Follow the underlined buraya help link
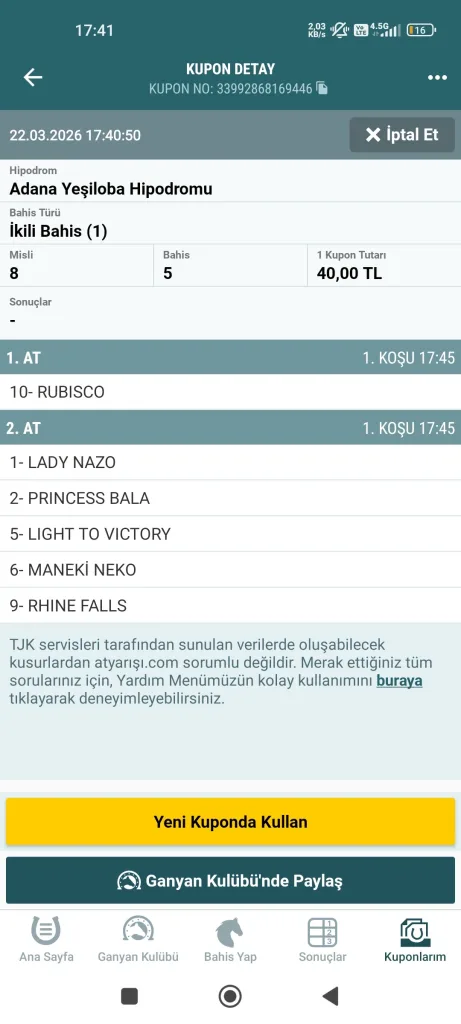This screenshot has width=461, height=1024. [x=399, y=681]
